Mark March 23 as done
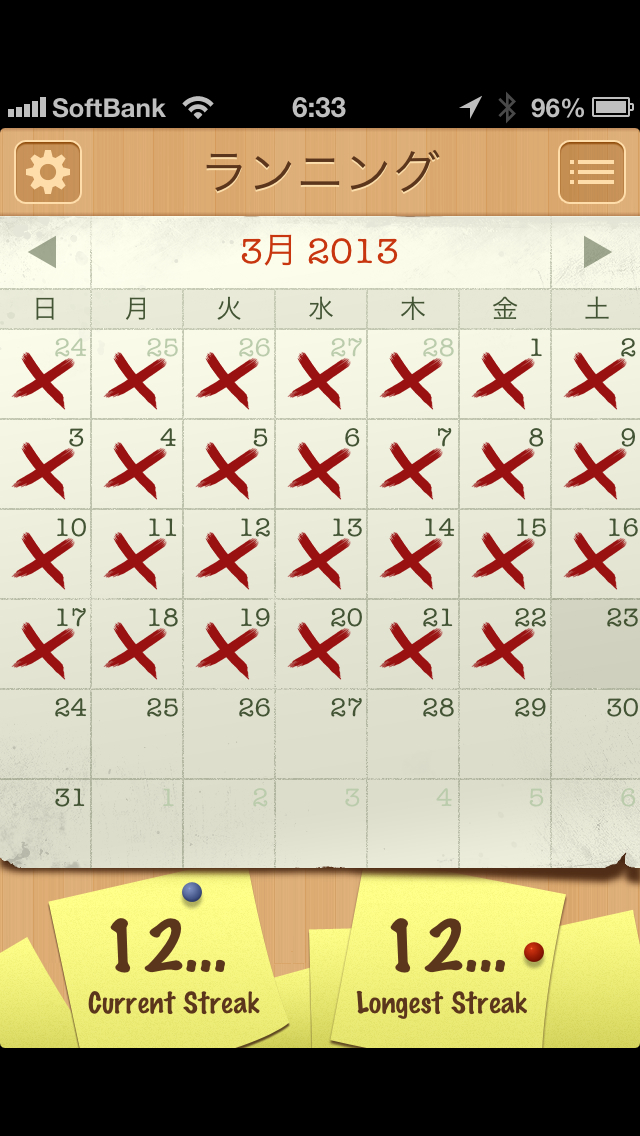This screenshot has height=1136, width=640. pos(596,645)
